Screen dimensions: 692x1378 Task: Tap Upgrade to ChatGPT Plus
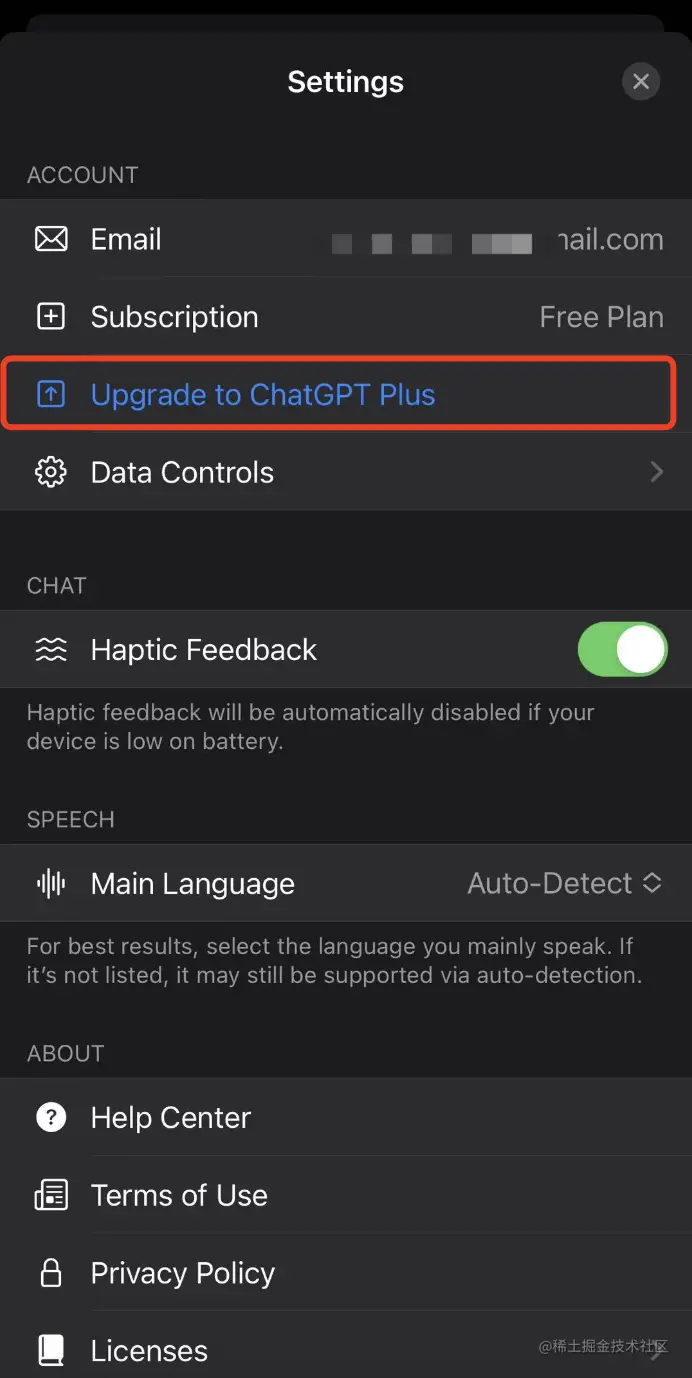263,395
